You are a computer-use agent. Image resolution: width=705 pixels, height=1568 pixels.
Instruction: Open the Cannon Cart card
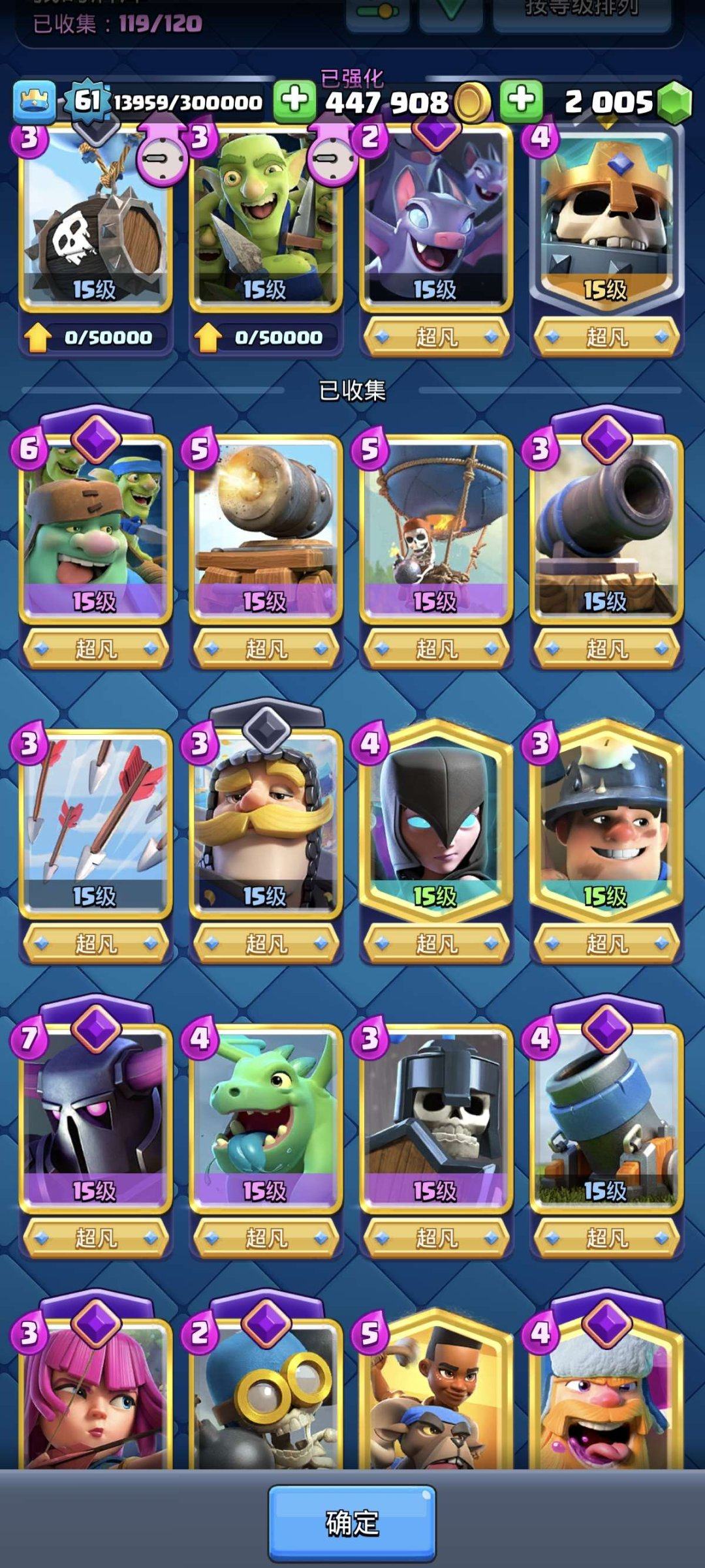coord(265,529)
